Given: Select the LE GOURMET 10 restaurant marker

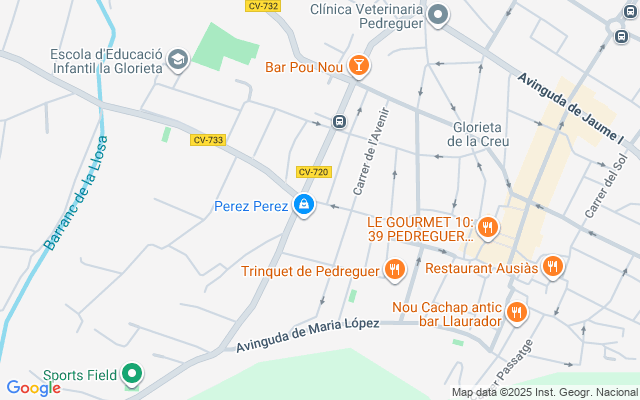Looking at the screenshot, I should point(487,227).
